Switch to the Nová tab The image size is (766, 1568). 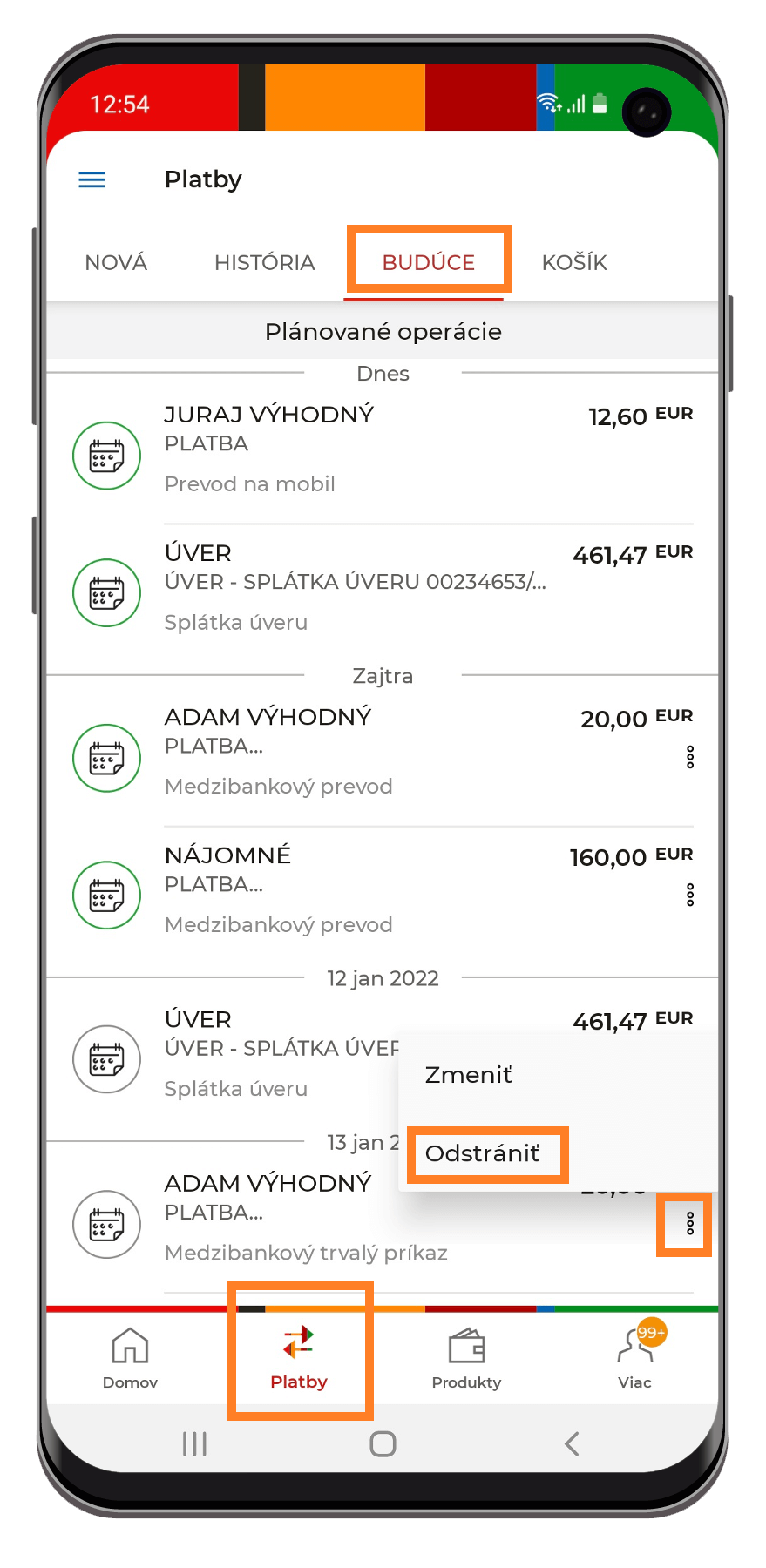[x=116, y=262]
